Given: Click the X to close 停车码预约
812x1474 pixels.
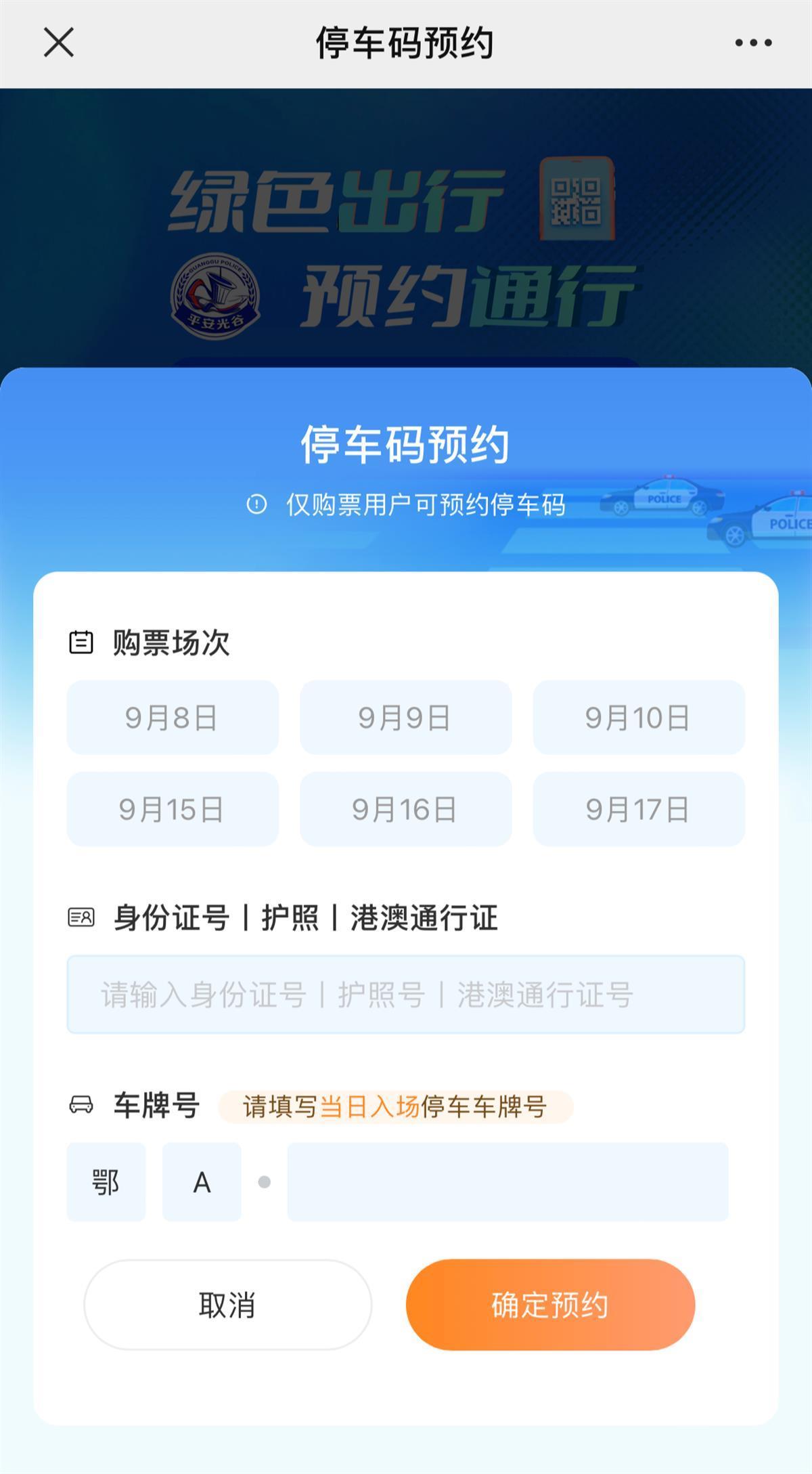Looking at the screenshot, I should click(x=60, y=43).
